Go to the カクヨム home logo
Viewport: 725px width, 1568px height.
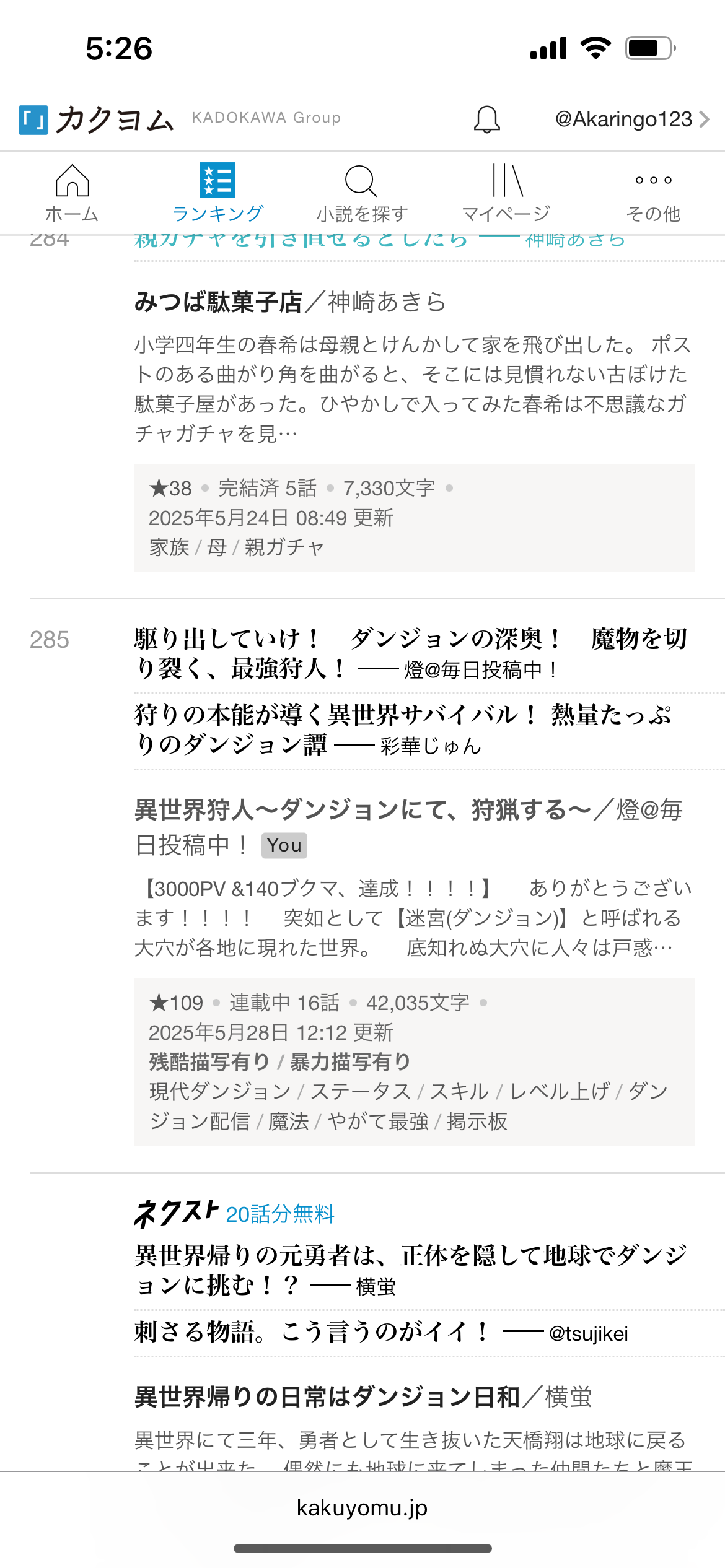coord(97,119)
